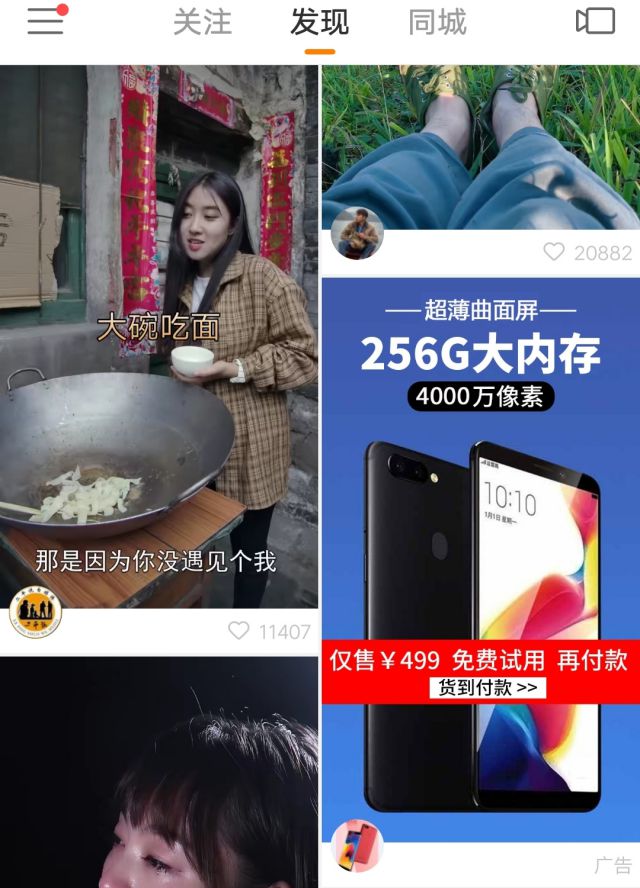Open the dark video of the girl's face
The width and height of the screenshot is (640, 888).
click(158, 775)
